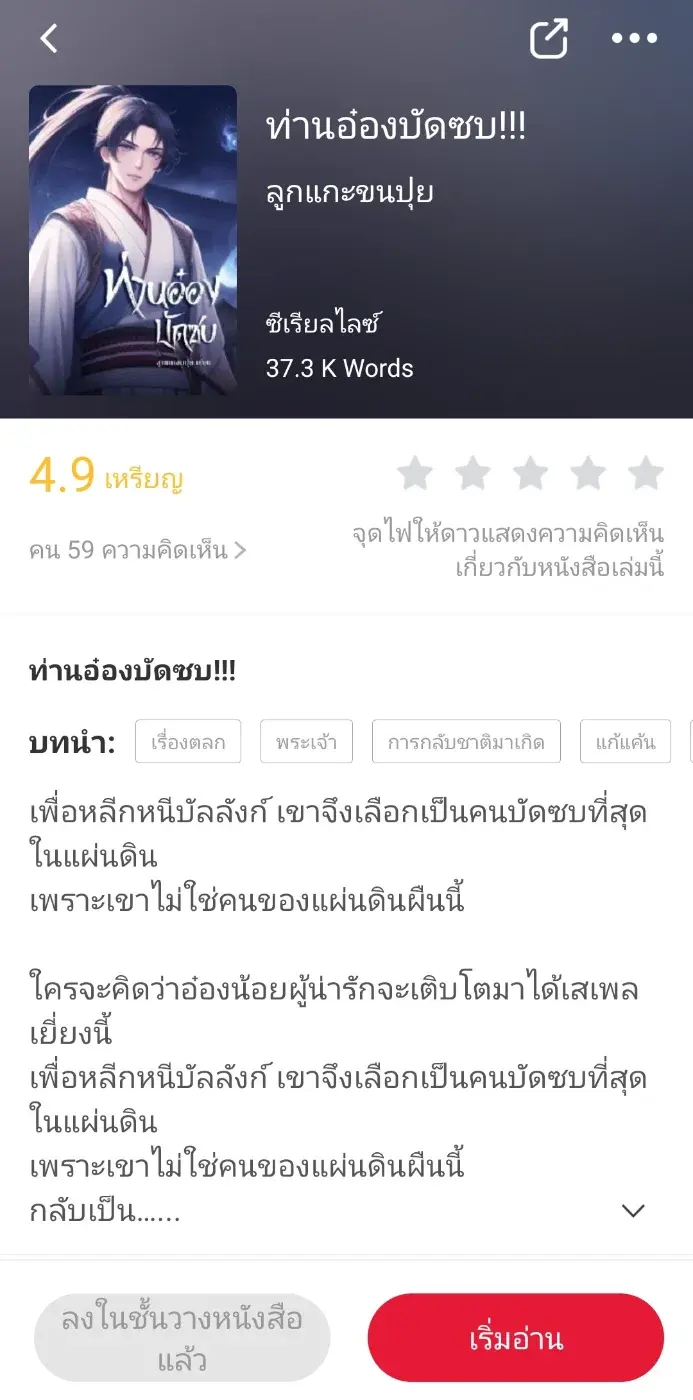Share this book
Image resolution: width=693 pixels, height=1400 pixels.
coord(548,39)
